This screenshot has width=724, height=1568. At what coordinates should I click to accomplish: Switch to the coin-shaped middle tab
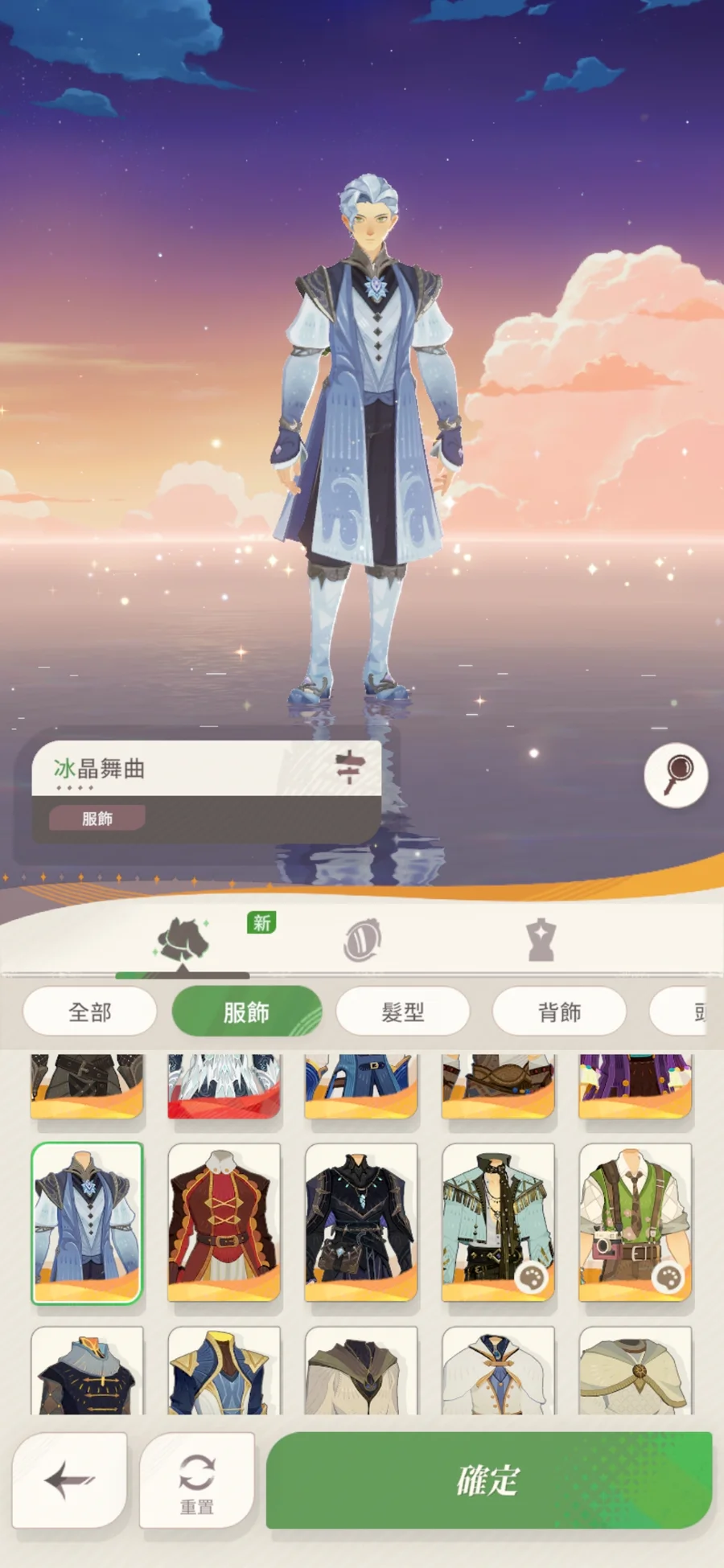[362, 940]
